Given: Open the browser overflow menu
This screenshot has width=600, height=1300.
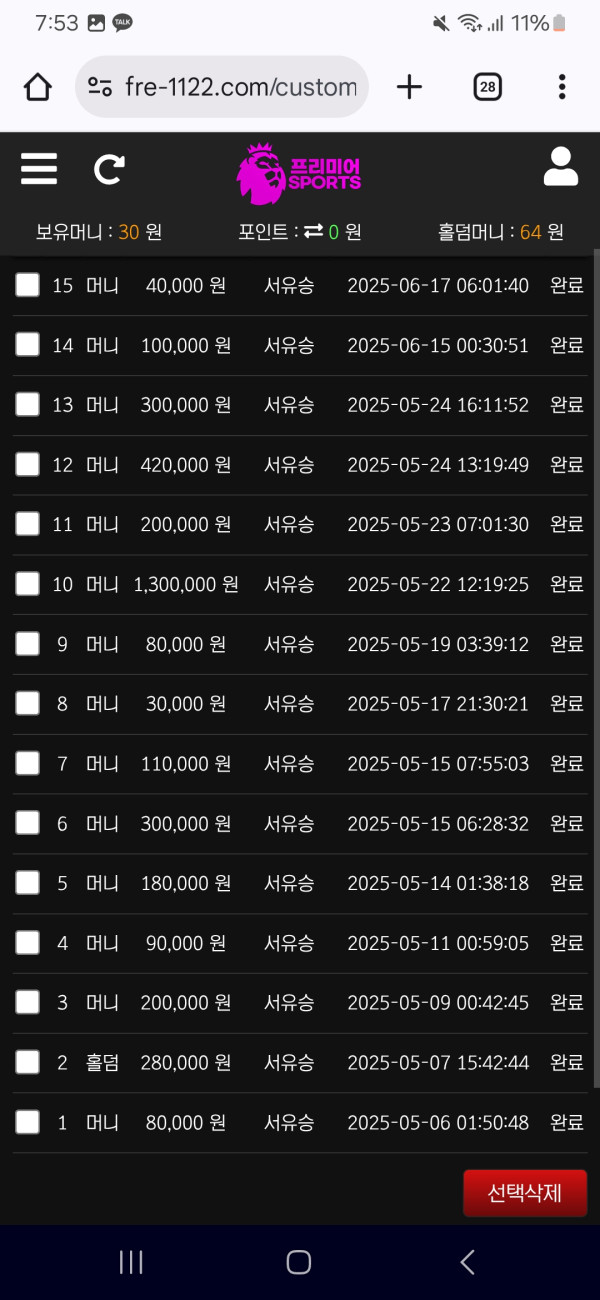Looking at the screenshot, I should click(x=562, y=87).
